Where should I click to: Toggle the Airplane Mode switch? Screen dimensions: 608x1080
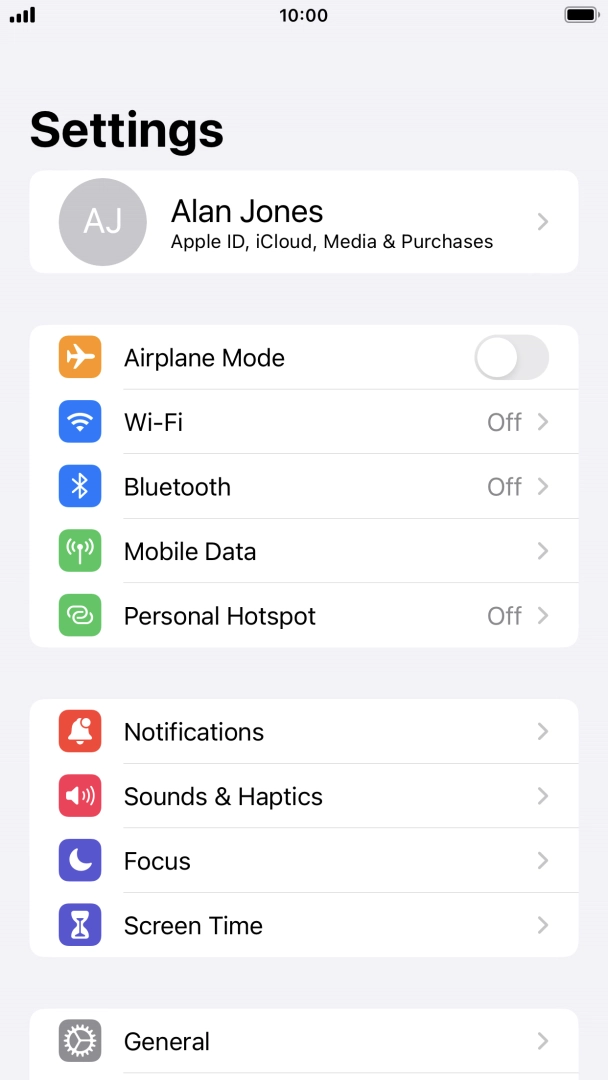tap(512, 357)
